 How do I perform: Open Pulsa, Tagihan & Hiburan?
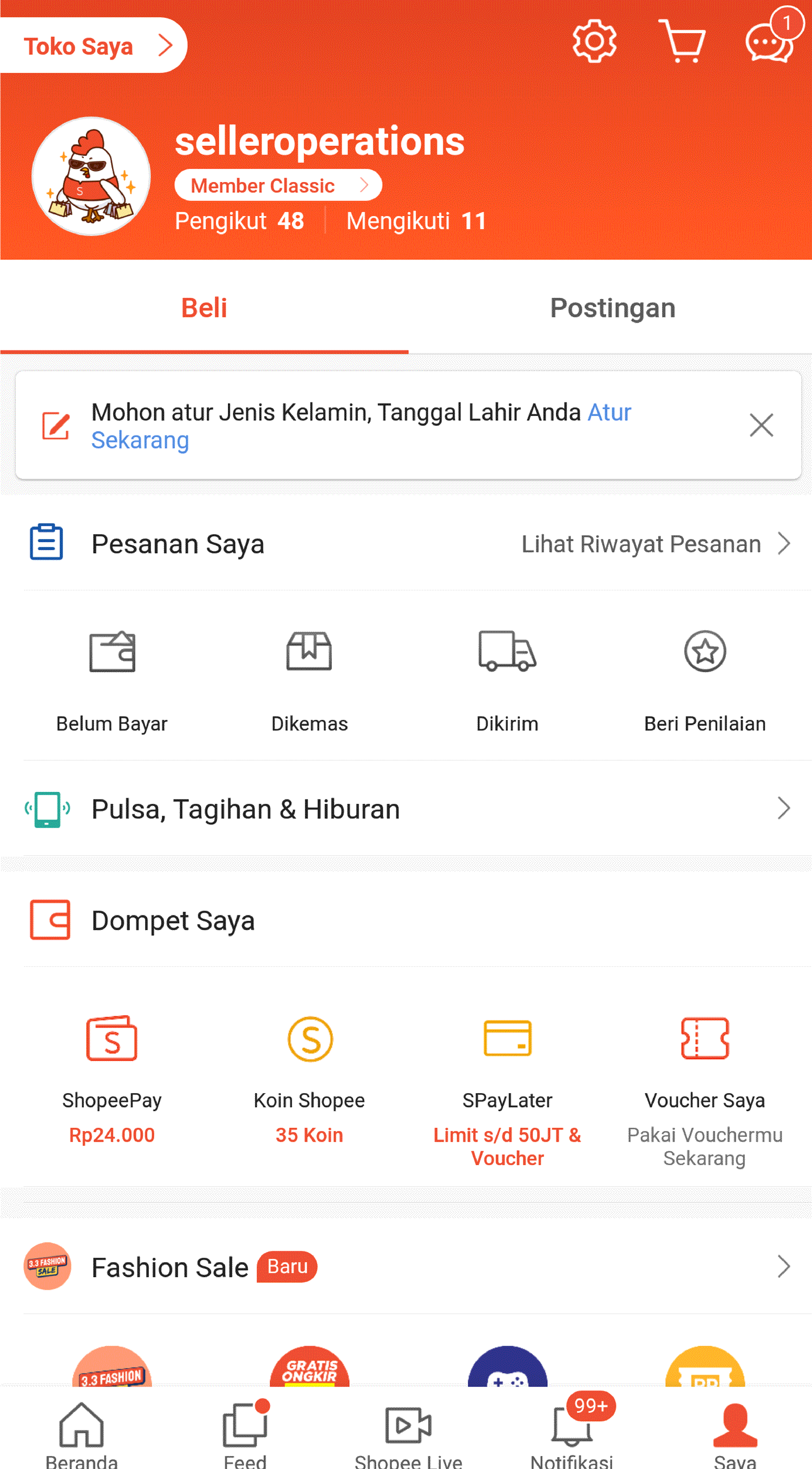pyautogui.click(x=405, y=809)
